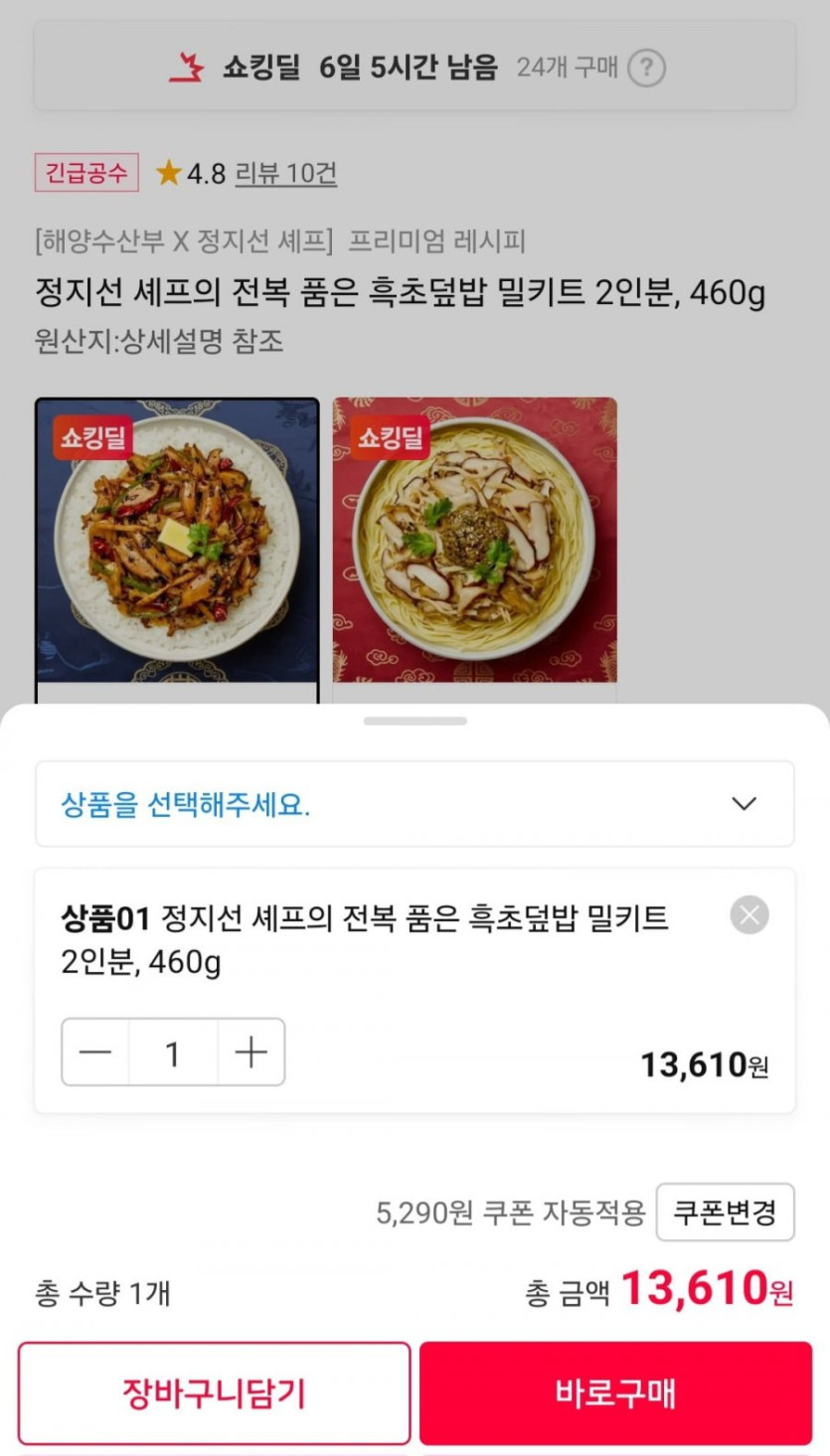
Task: Click the 쇼킹딜 badge on the first product photo
Action: click(x=91, y=437)
